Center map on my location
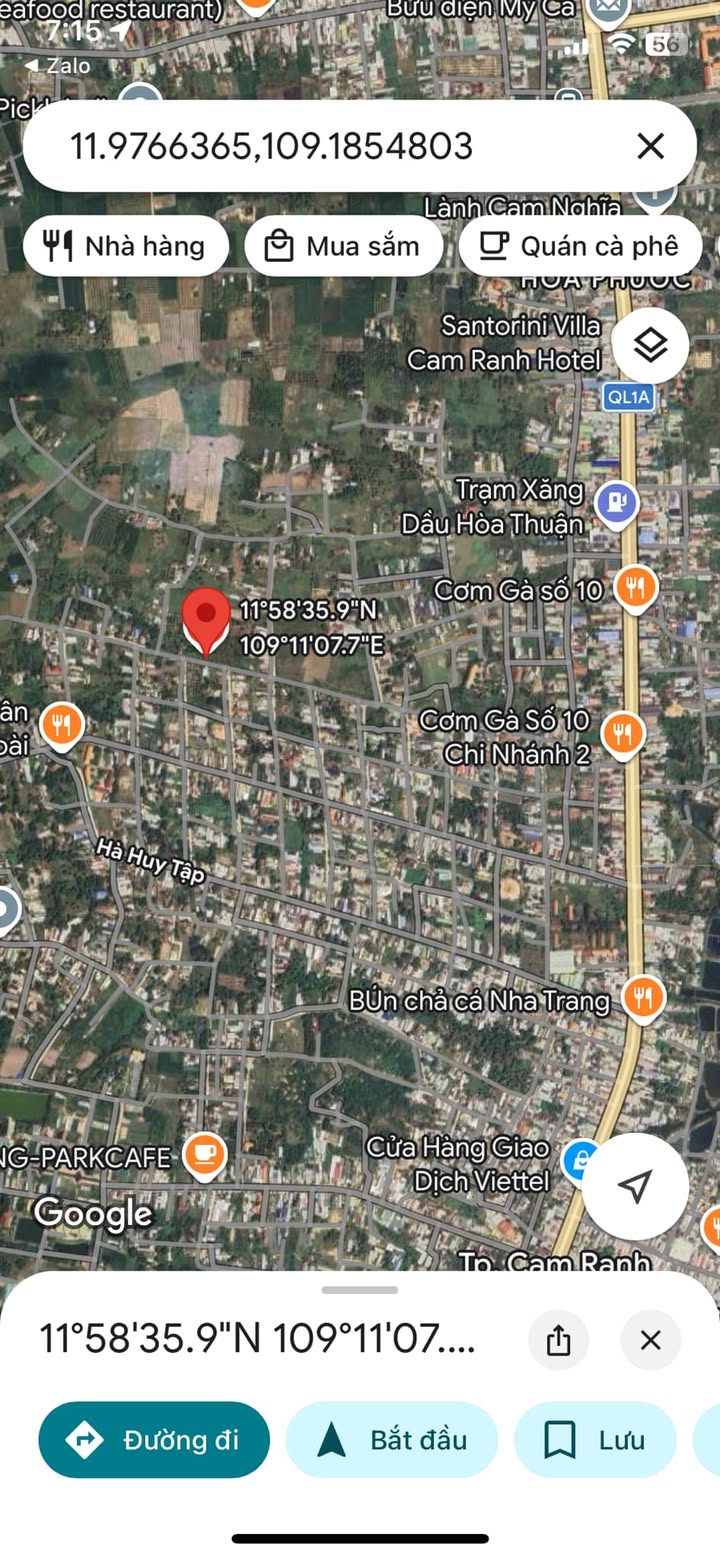This screenshot has width=720, height=1559. click(x=635, y=1186)
